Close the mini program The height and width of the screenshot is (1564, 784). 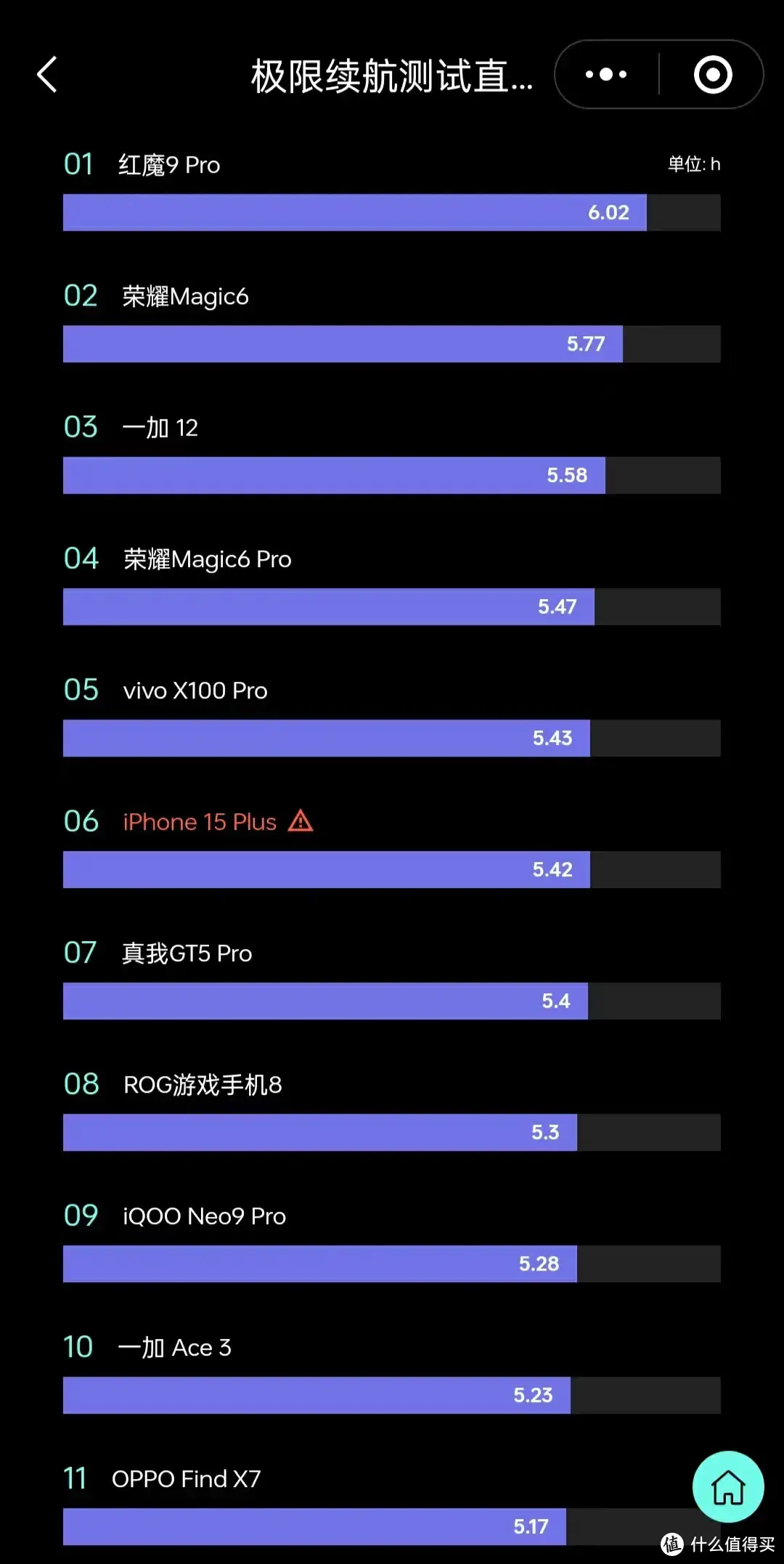tap(712, 75)
